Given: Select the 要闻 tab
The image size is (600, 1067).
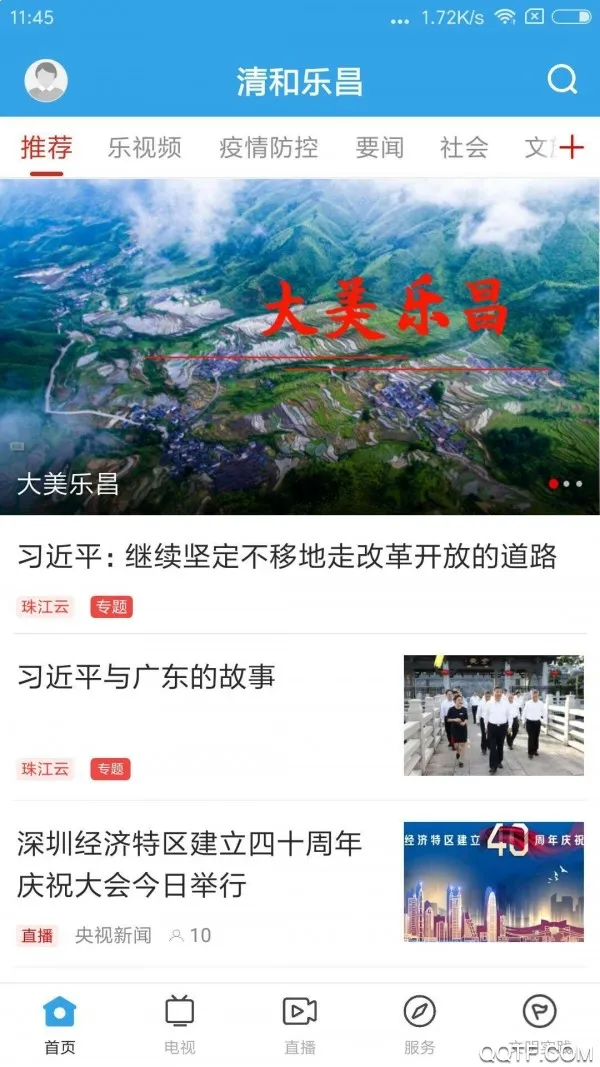Looking at the screenshot, I should click(380, 148).
